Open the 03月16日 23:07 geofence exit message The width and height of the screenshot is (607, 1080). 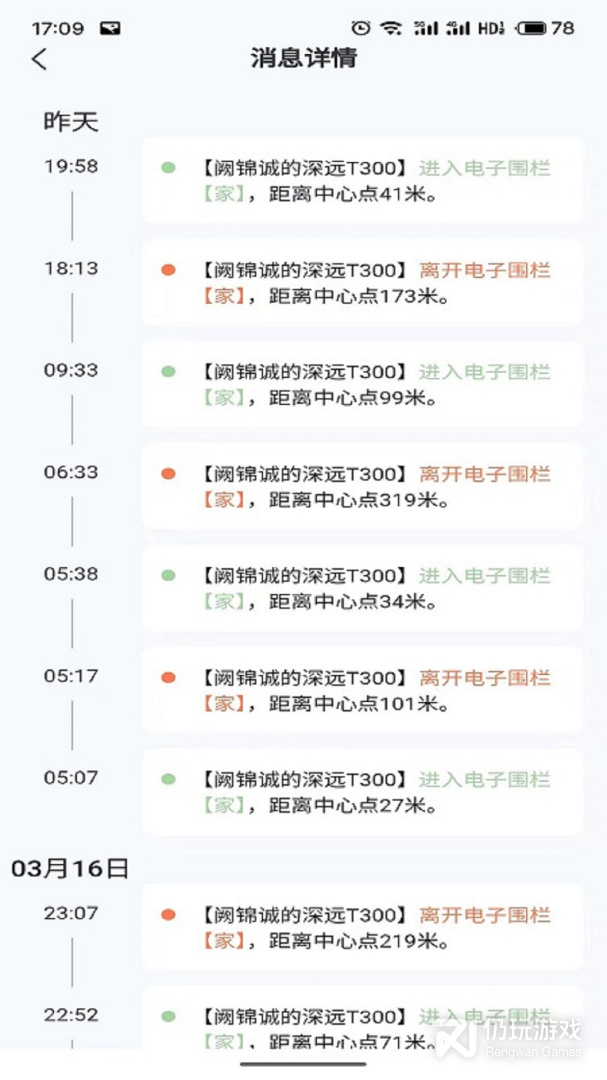[x=362, y=928]
